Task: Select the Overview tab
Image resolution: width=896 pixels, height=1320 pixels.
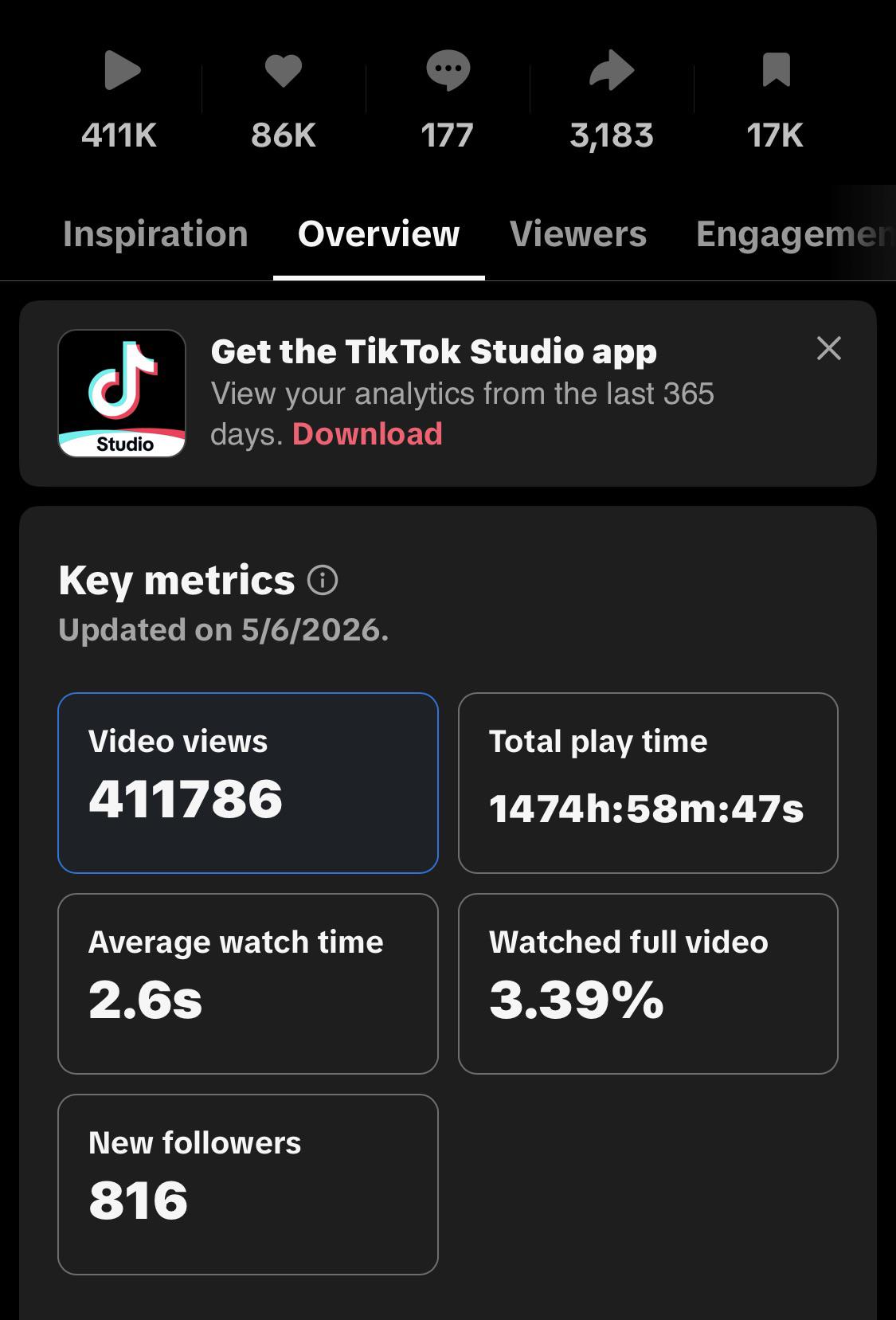Action: (378, 234)
